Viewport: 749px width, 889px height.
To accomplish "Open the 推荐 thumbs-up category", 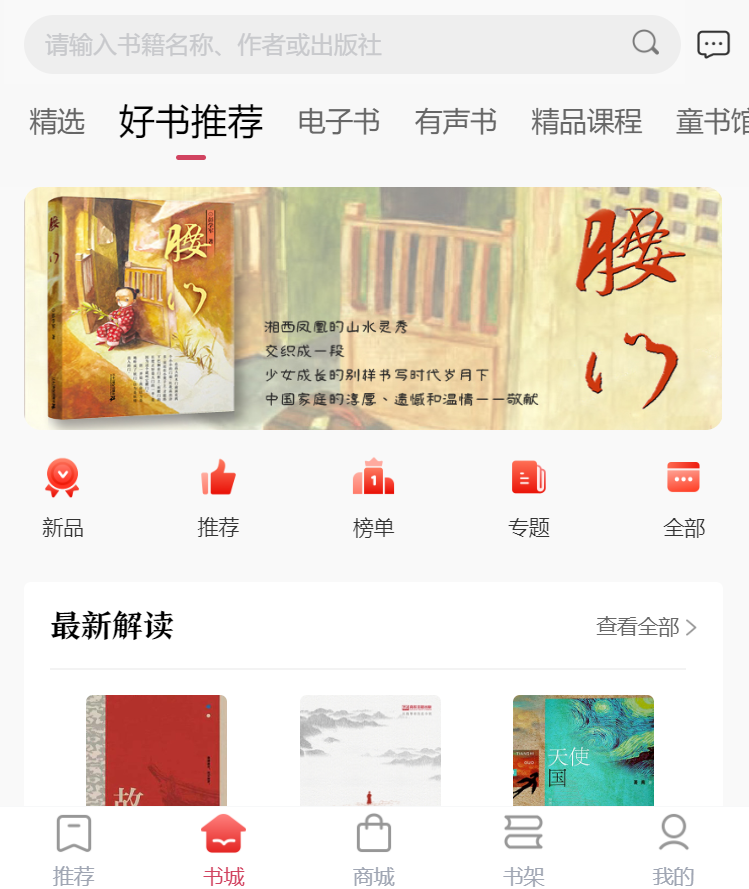I will [218, 497].
